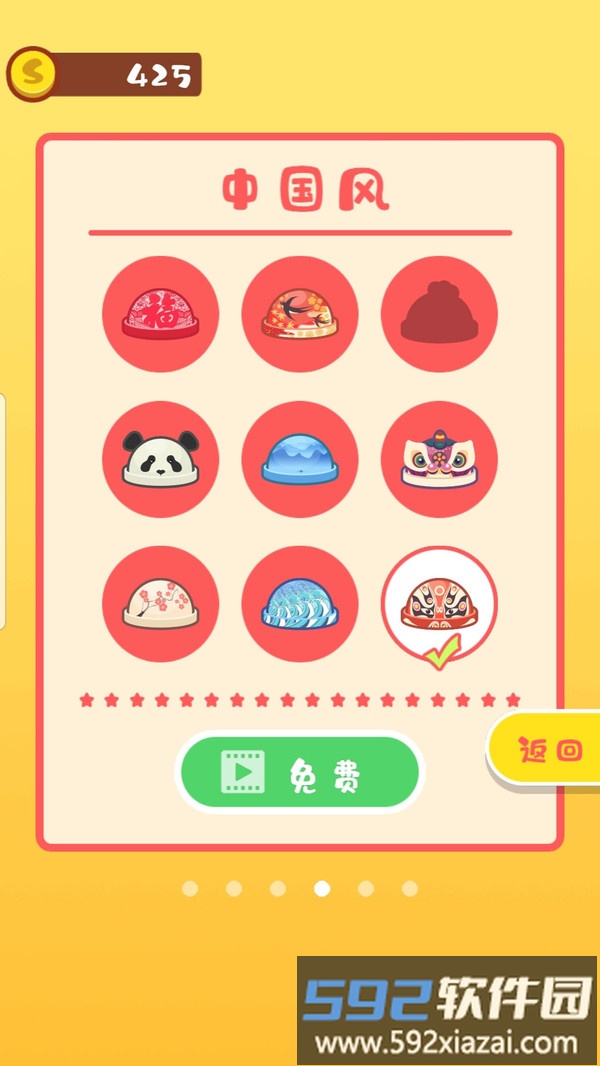This screenshot has width=600, height=1066.
Task: Select the blue mountain hat skin
Action: tap(300, 459)
